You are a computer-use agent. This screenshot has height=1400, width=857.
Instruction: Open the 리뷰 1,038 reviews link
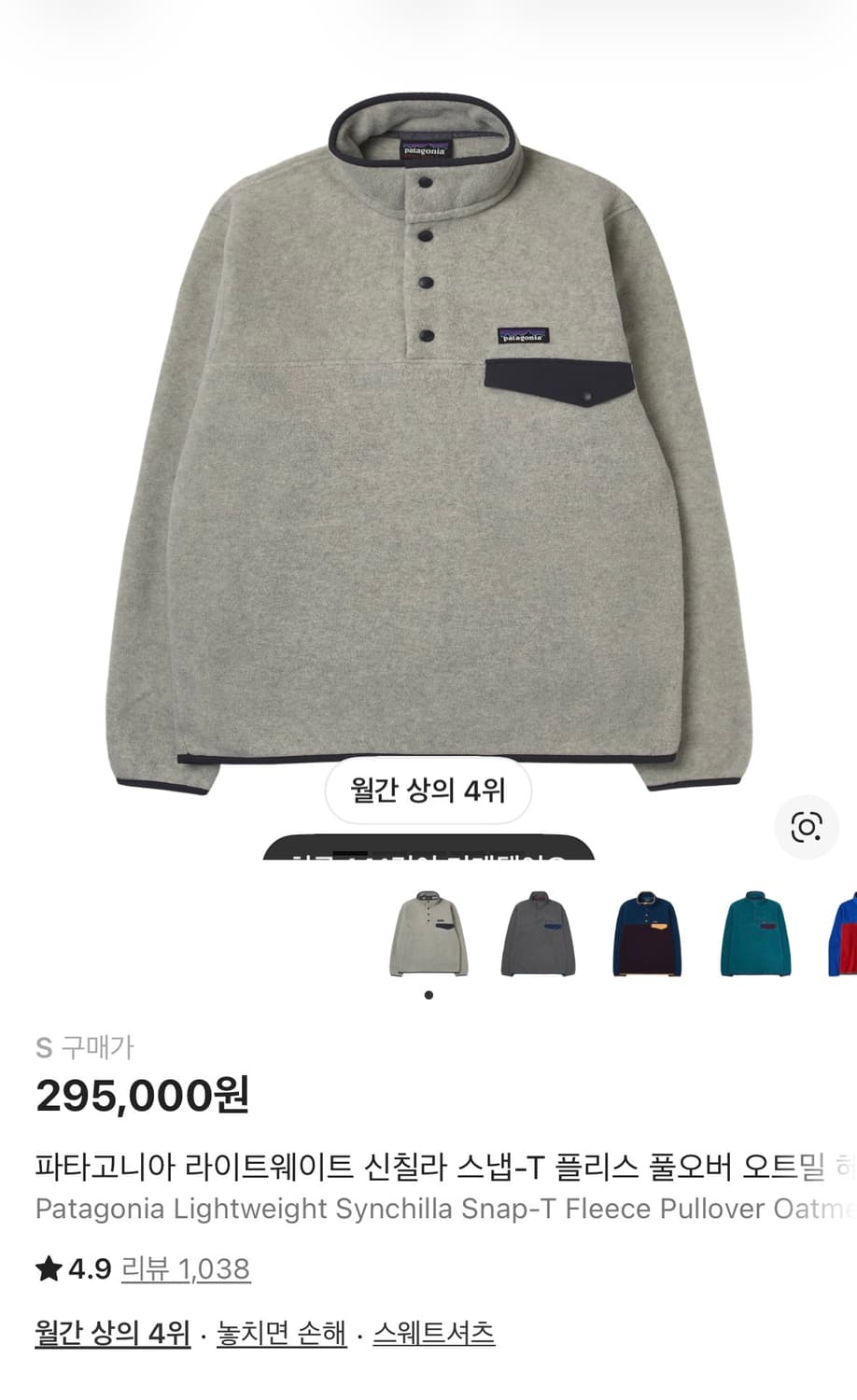coord(185,1269)
